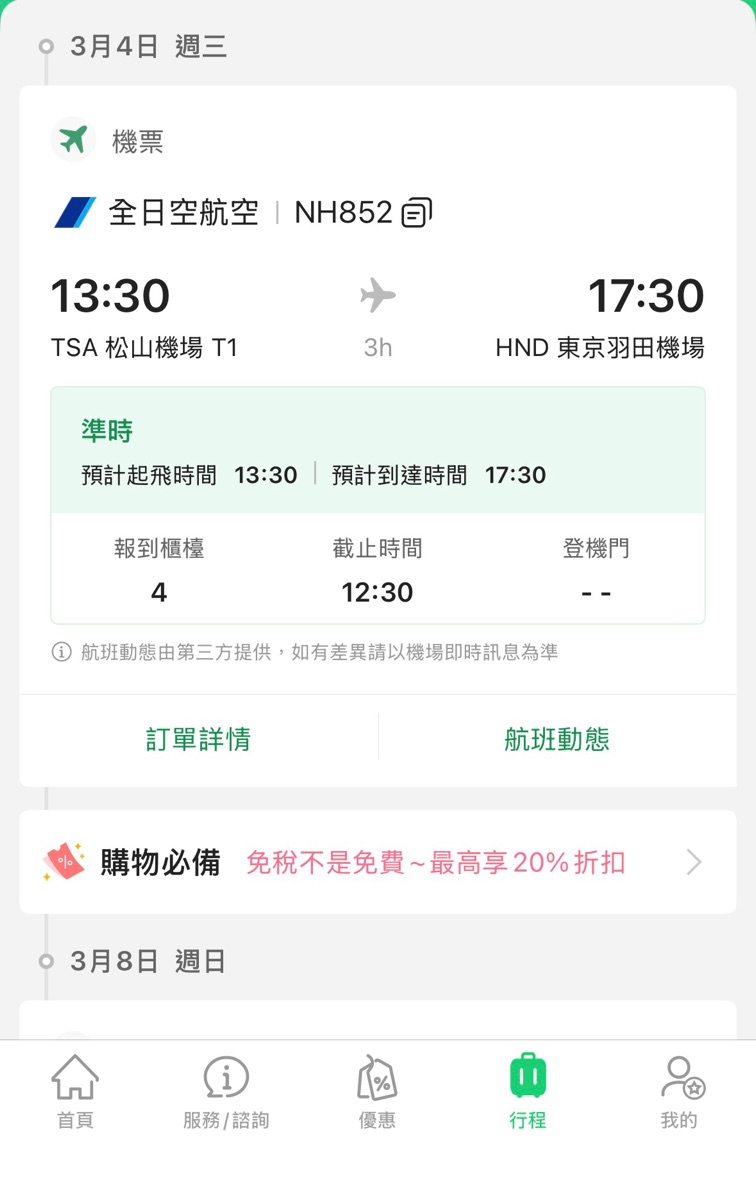Tap the timeline marker for 3月8日 週日
Viewport: 756px width, 1200px height.
47,961
